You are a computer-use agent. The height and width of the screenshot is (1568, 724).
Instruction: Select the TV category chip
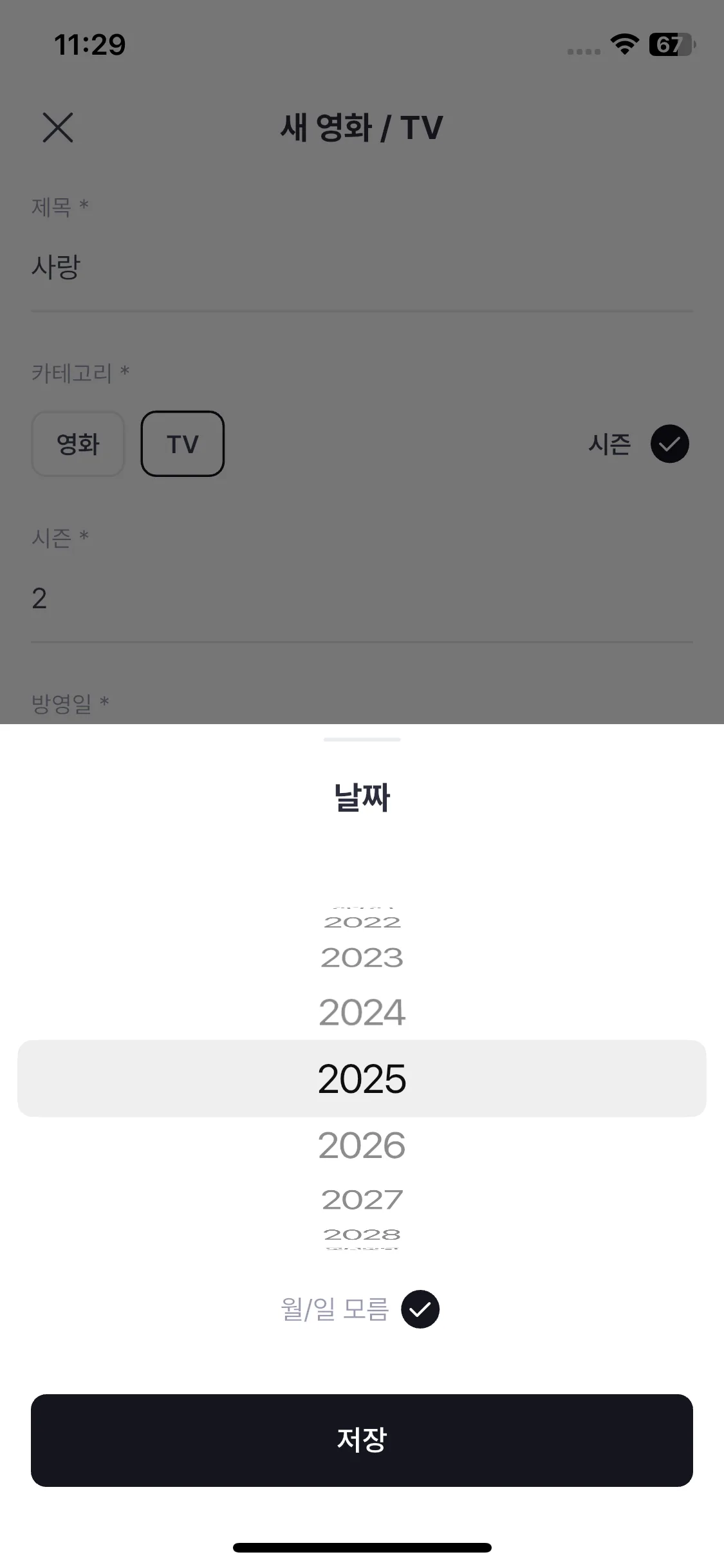click(182, 443)
